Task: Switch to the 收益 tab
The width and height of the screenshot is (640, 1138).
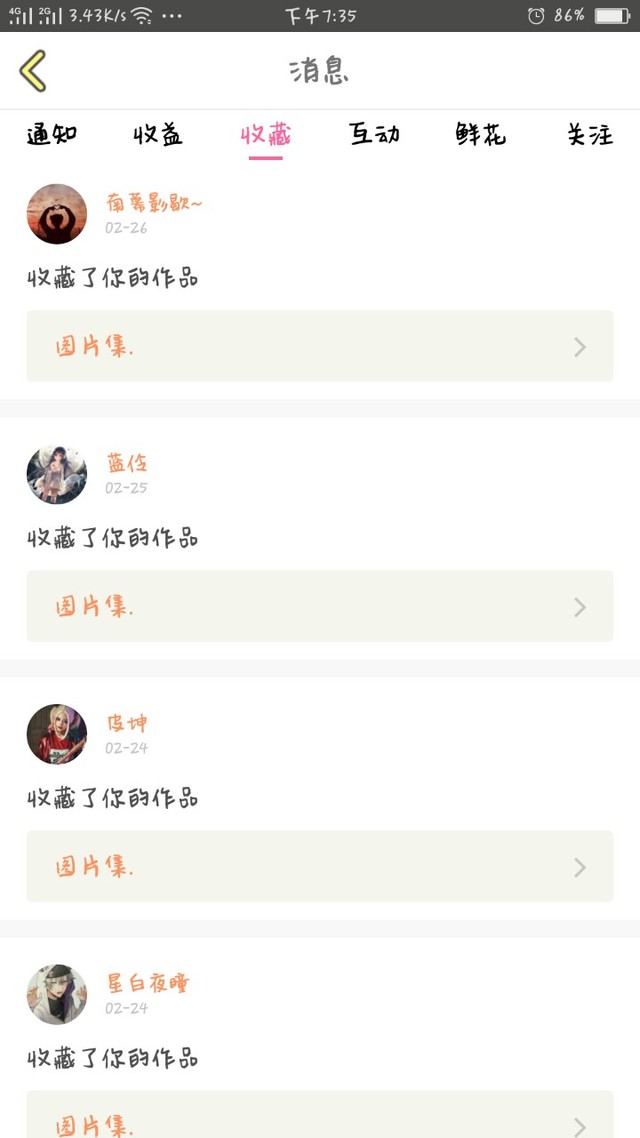Action: (x=158, y=135)
